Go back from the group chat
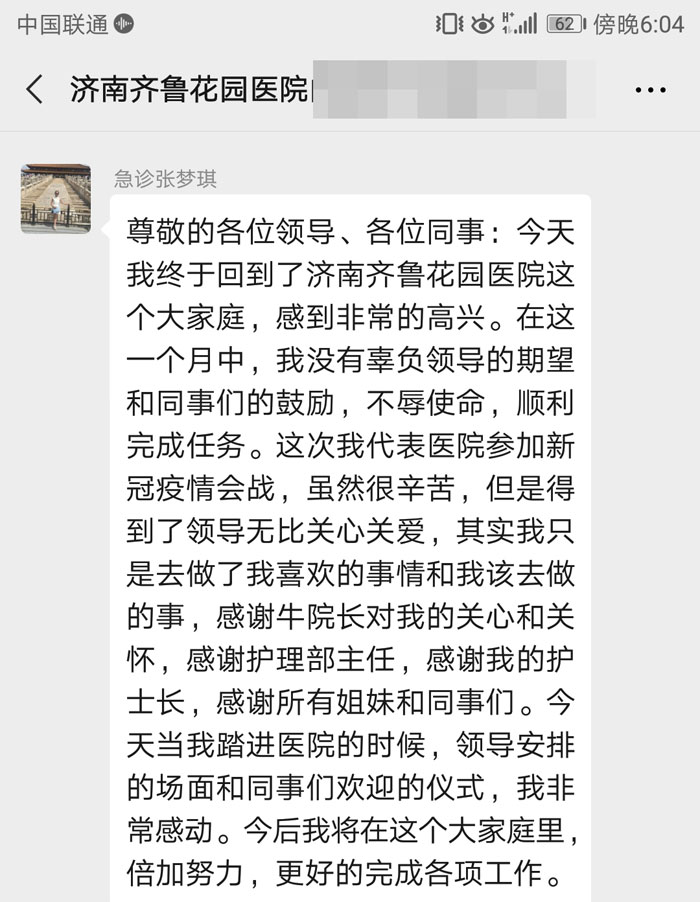 point(35,89)
